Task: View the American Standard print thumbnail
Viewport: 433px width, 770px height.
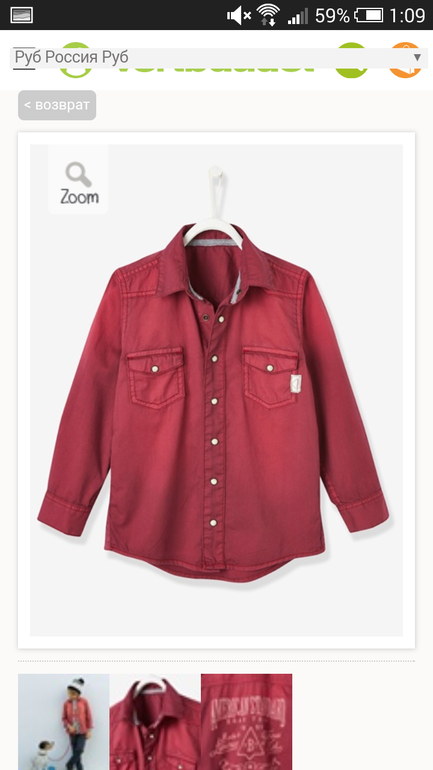Action: coord(246,722)
